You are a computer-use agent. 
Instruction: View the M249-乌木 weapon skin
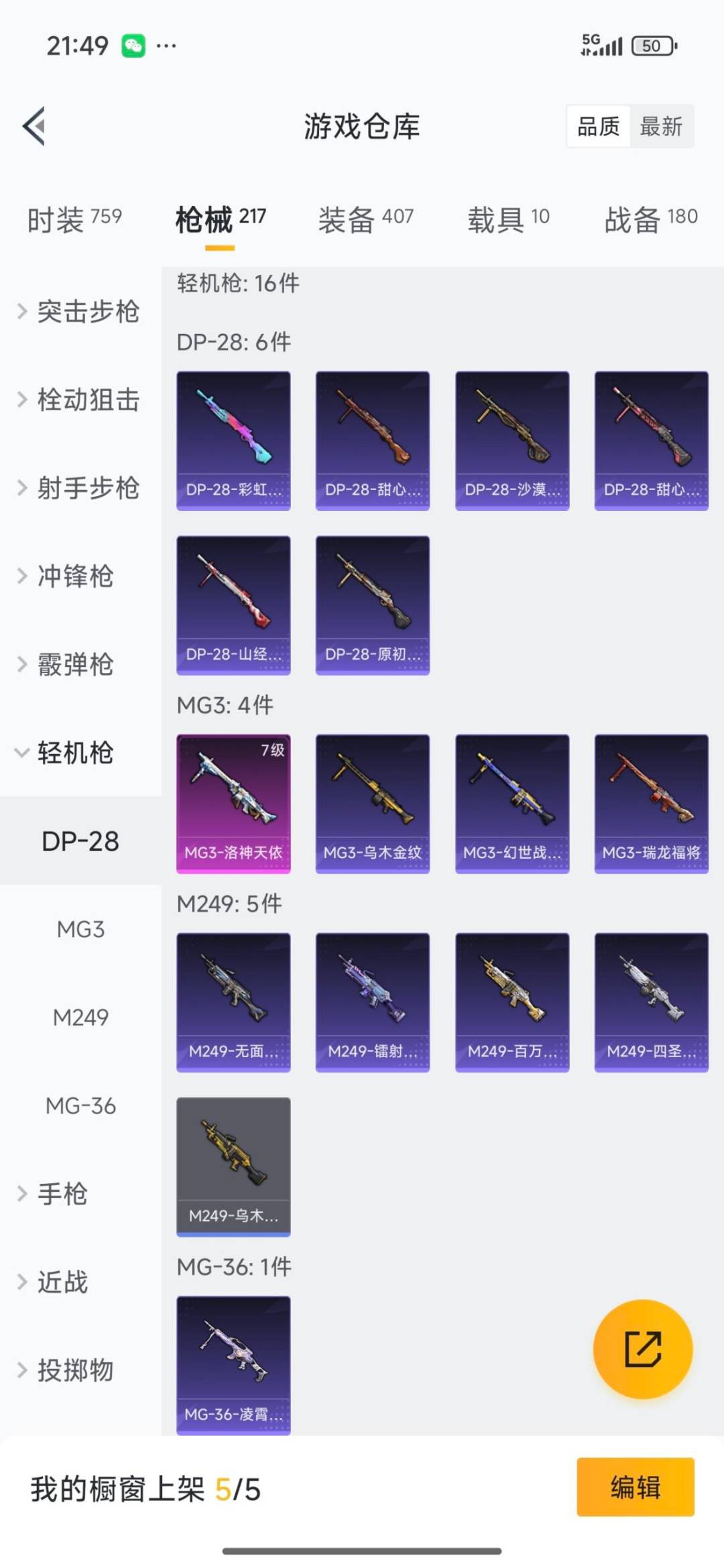click(x=233, y=1166)
